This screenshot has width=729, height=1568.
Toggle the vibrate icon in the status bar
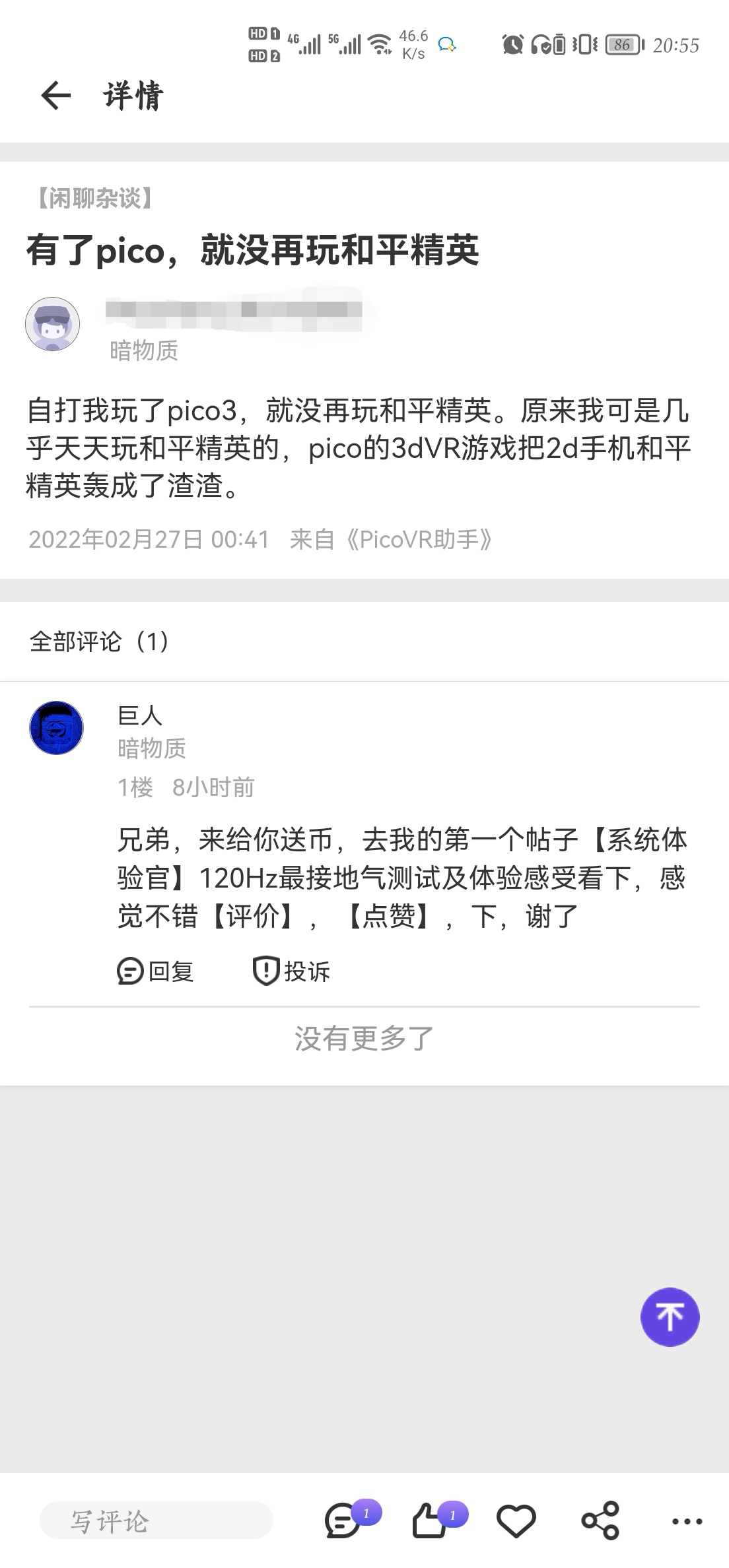(x=584, y=44)
